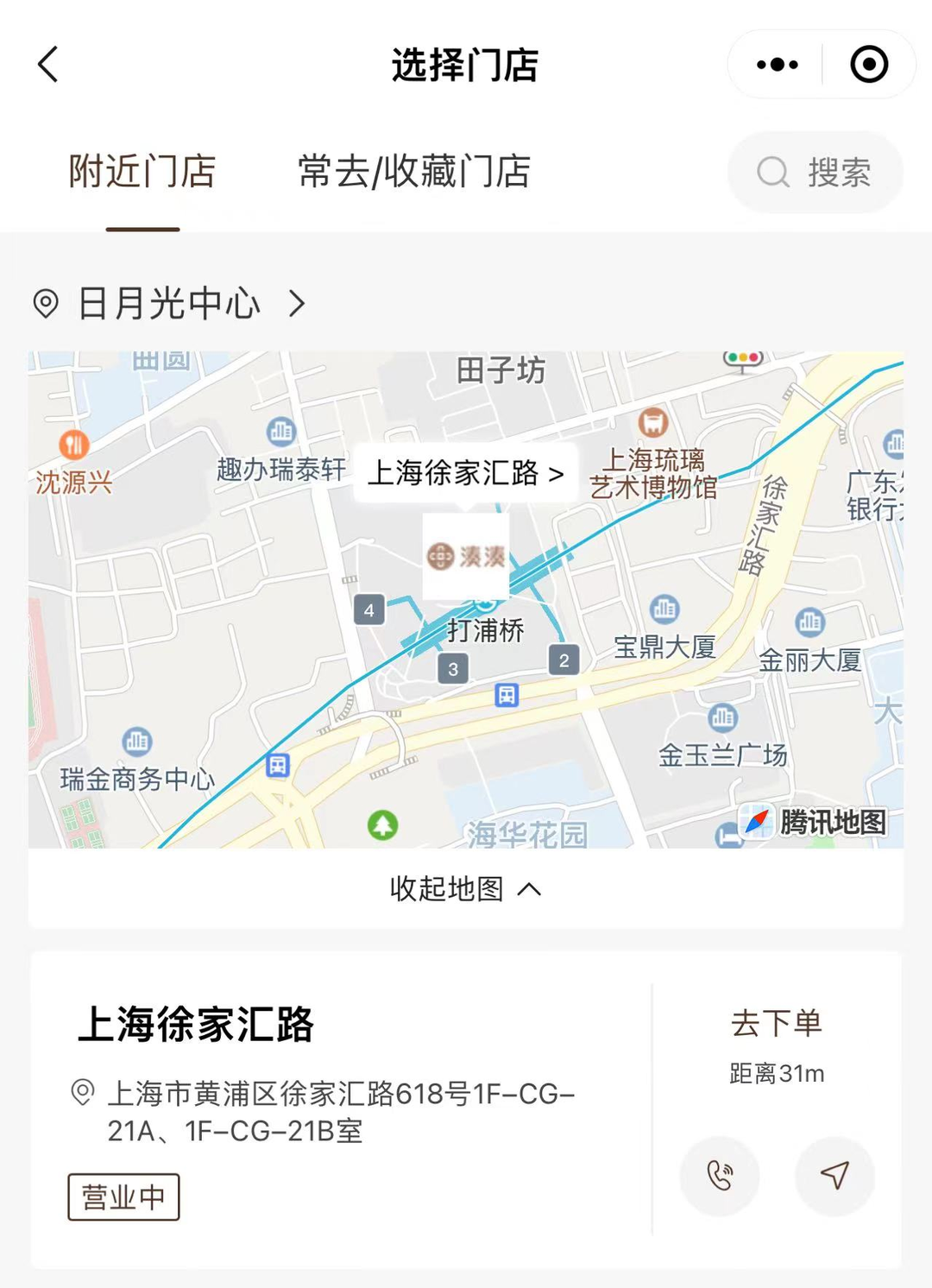Close the mini program with the circle icon

[x=868, y=65]
